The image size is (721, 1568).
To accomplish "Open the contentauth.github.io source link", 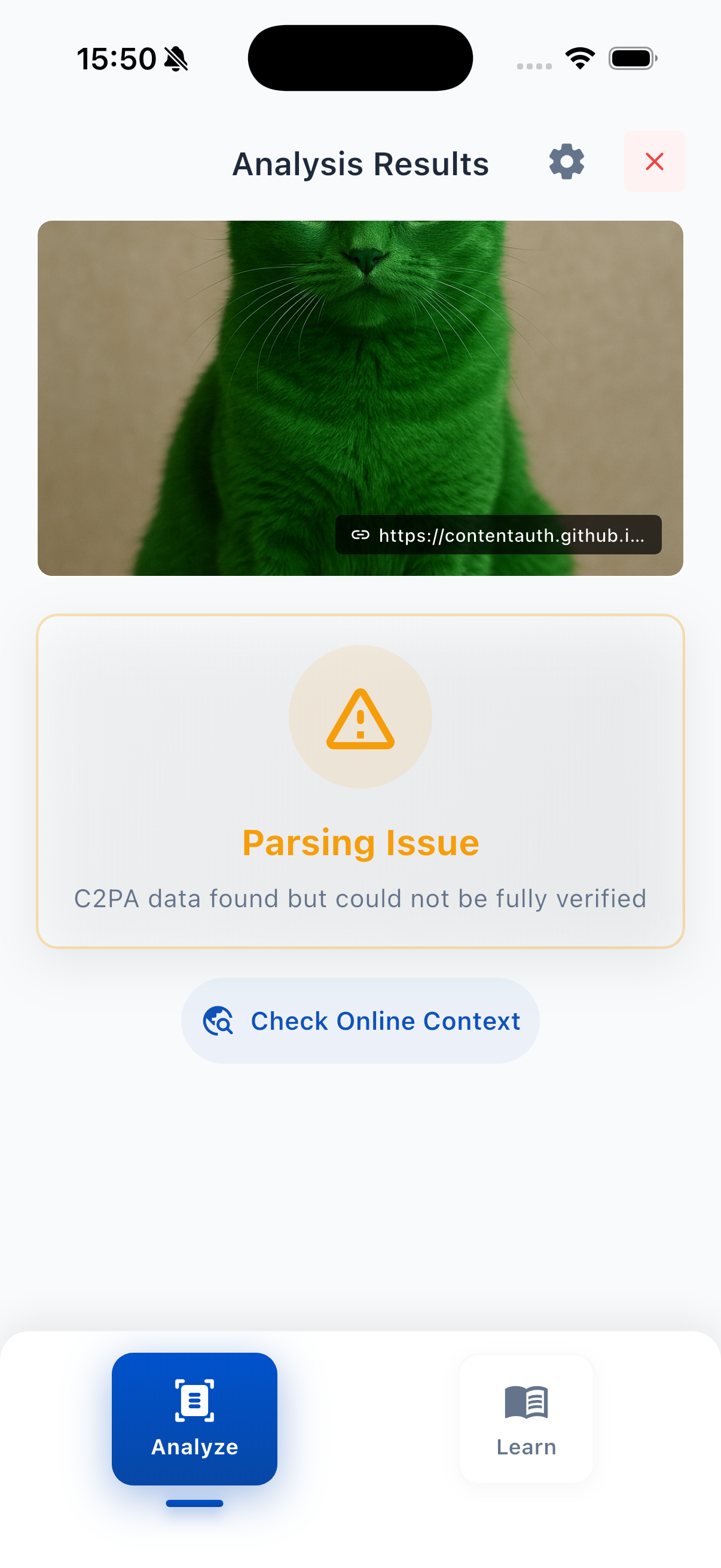I will pyautogui.click(x=499, y=535).
